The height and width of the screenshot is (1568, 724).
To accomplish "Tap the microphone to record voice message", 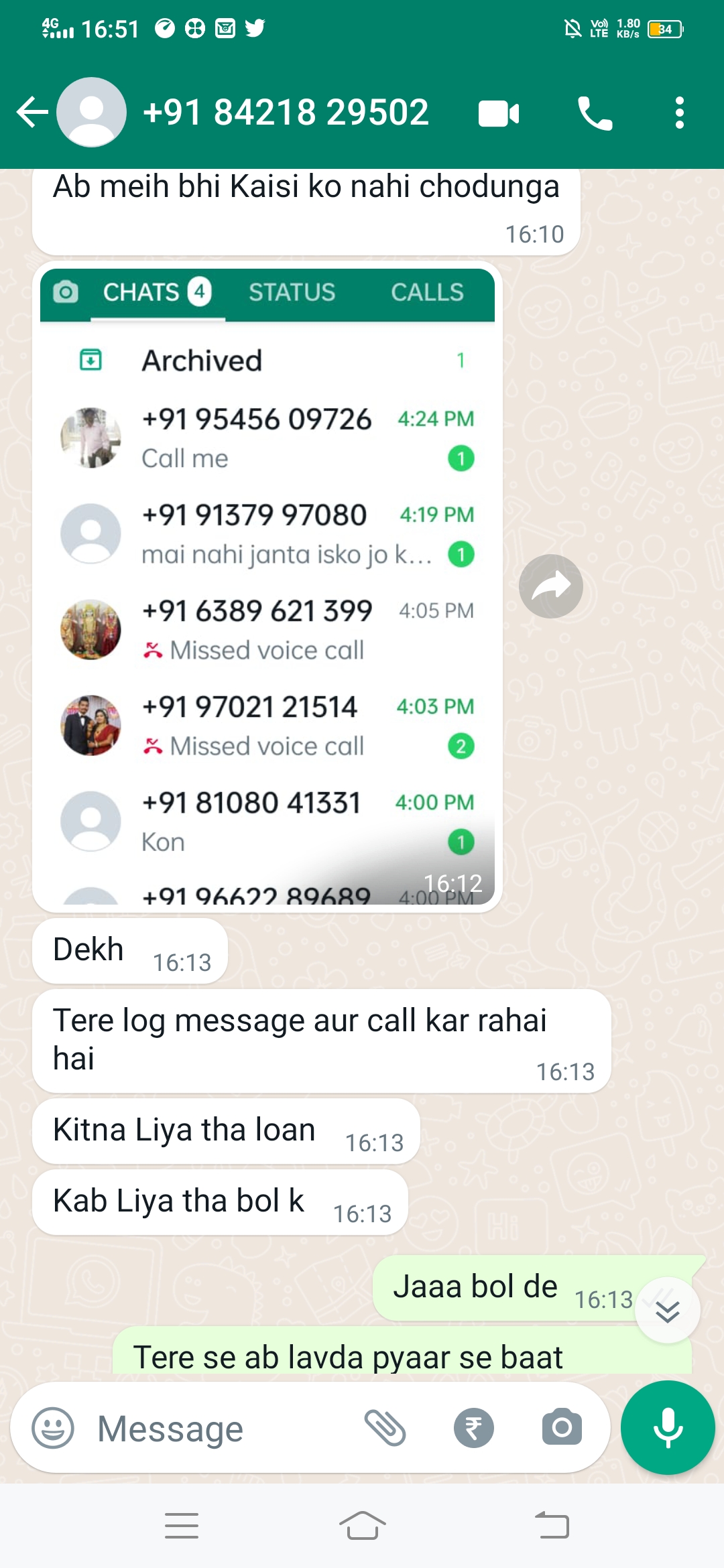I will [x=668, y=1428].
